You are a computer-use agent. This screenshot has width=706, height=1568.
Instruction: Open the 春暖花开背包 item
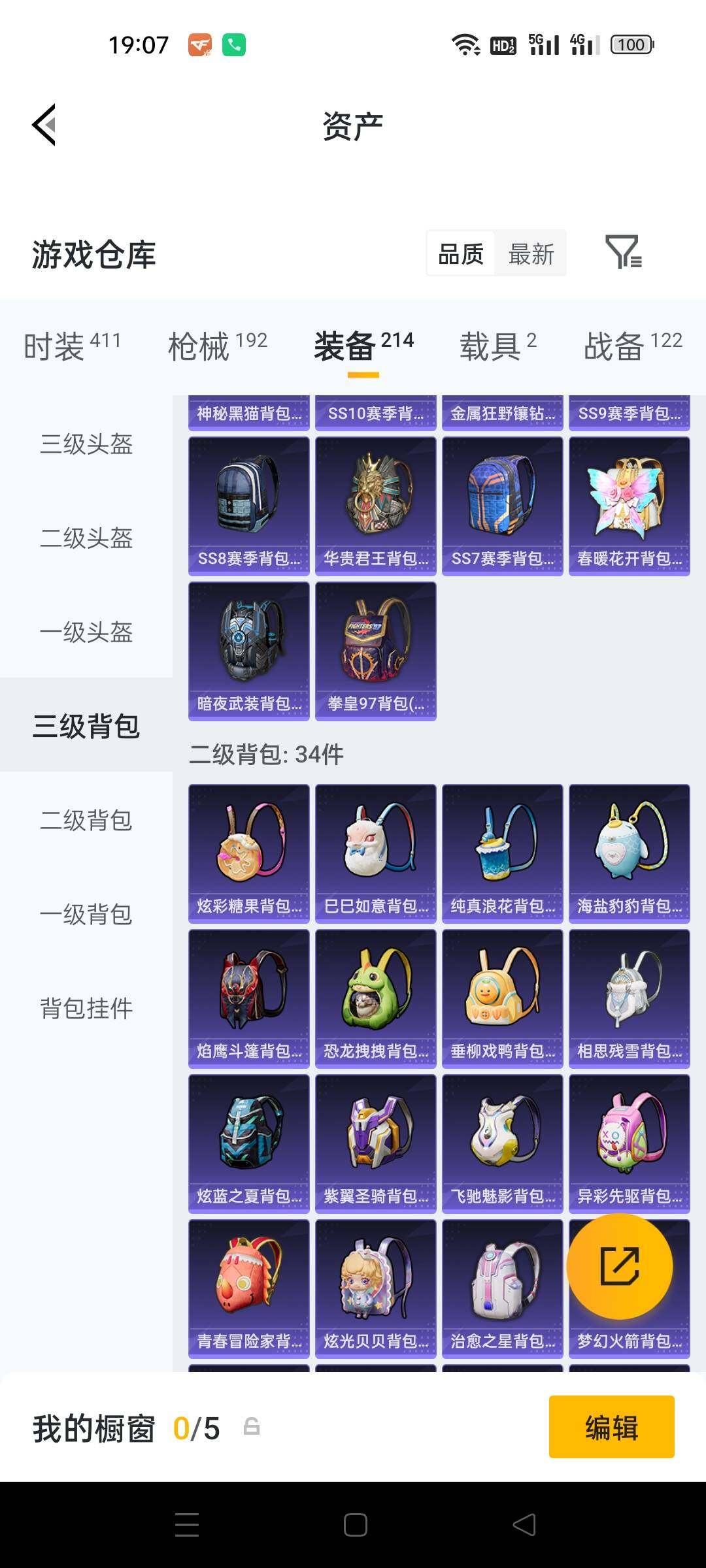click(628, 503)
